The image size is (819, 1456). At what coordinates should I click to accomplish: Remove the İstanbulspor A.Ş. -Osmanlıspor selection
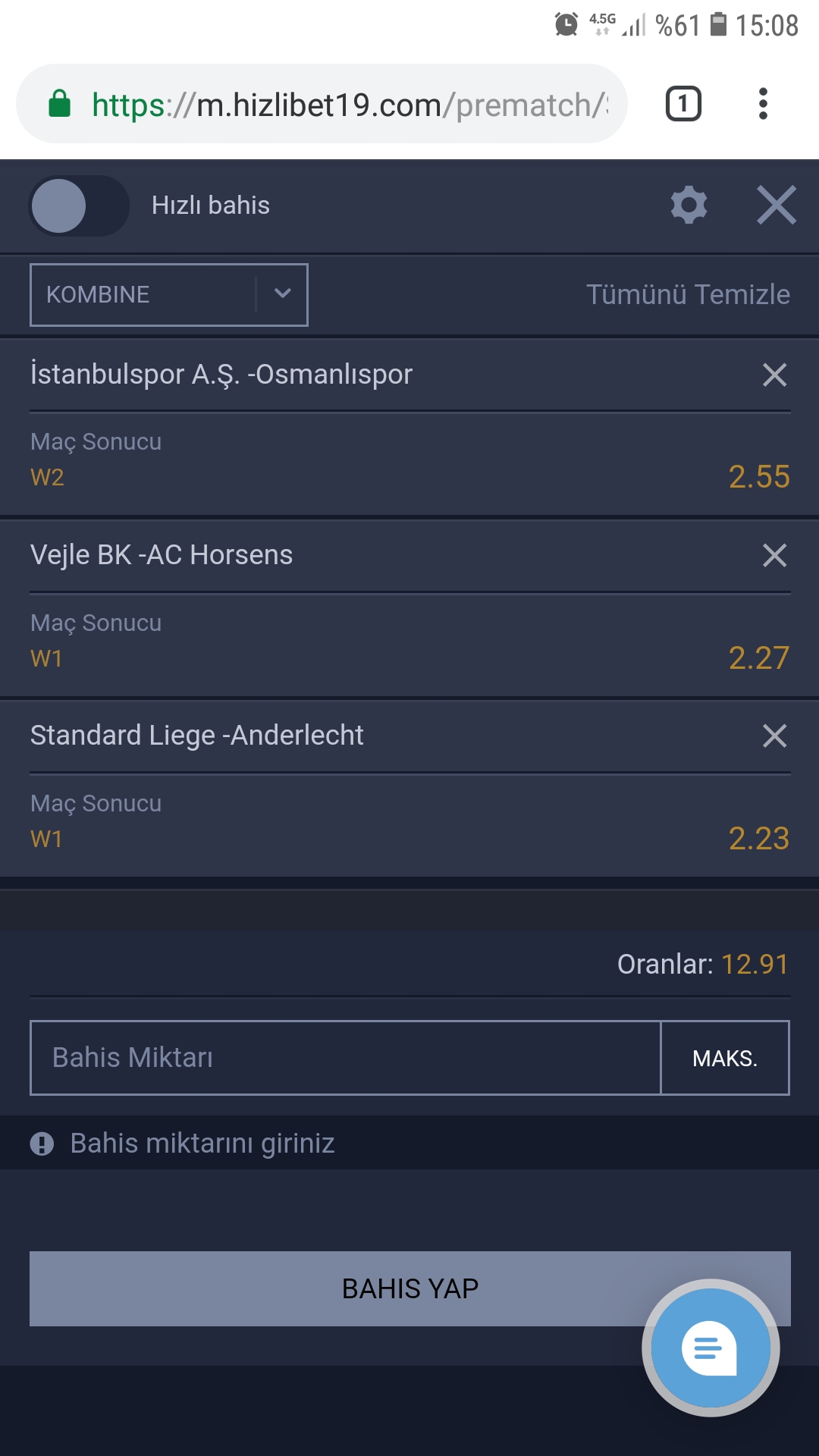coord(774,375)
